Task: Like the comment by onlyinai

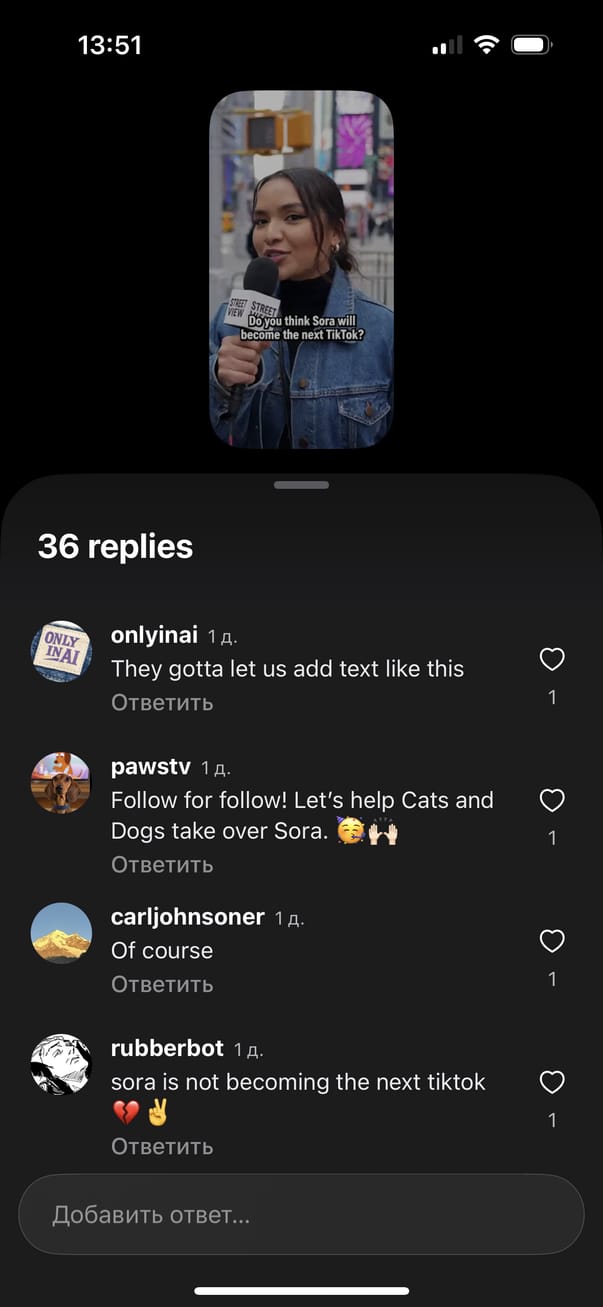Action: [x=552, y=659]
